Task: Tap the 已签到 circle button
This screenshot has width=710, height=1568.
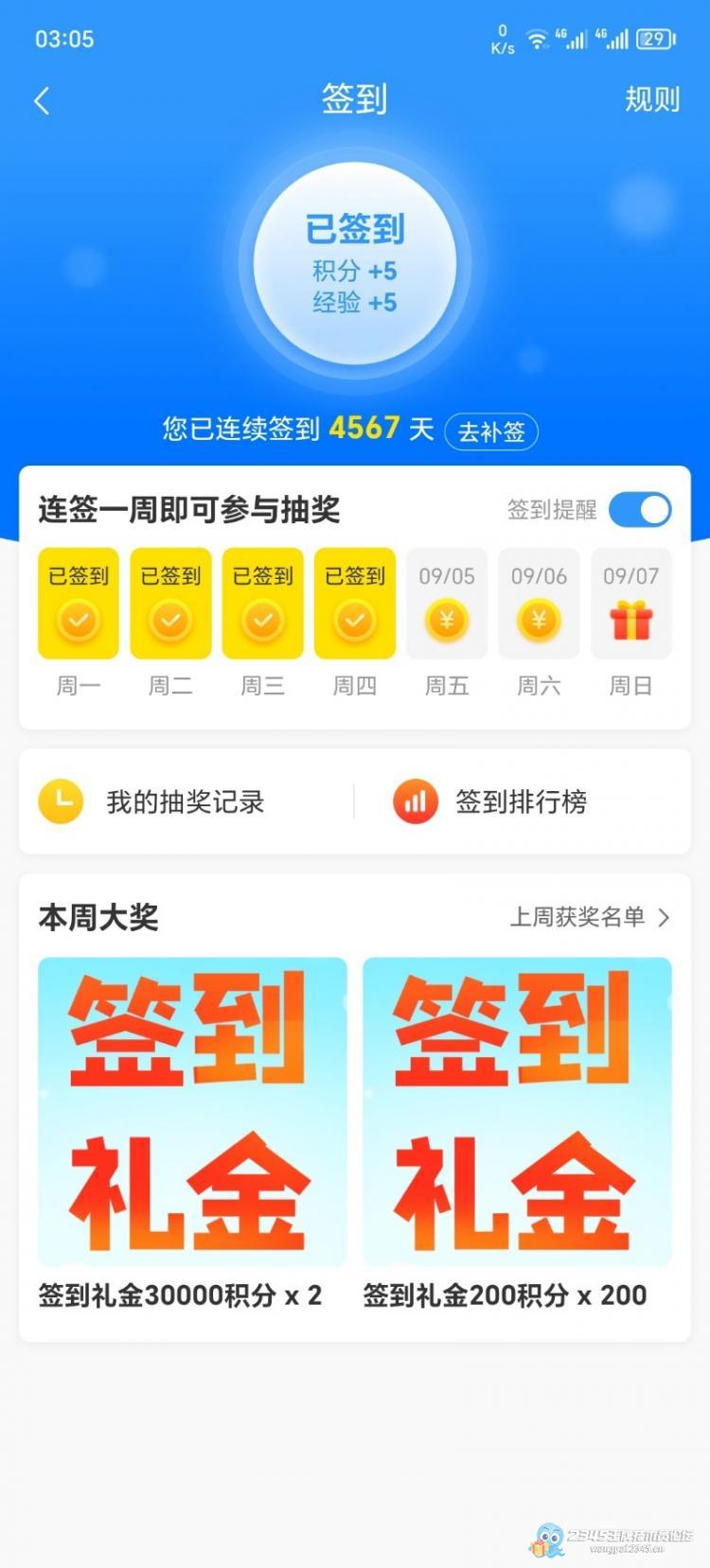Action: pyautogui.click(x=355, y=264)
